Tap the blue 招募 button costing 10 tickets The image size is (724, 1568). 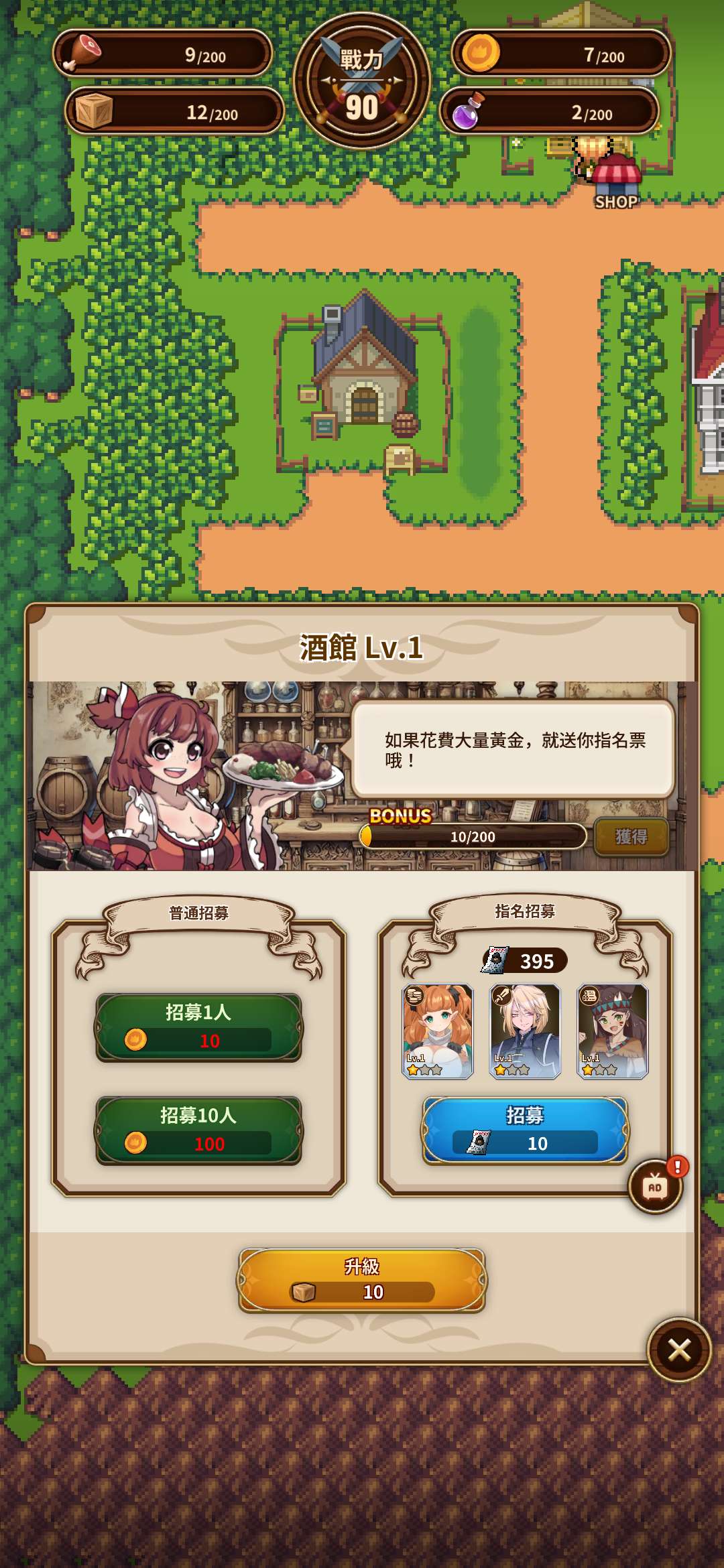[x=525, y=1129]
